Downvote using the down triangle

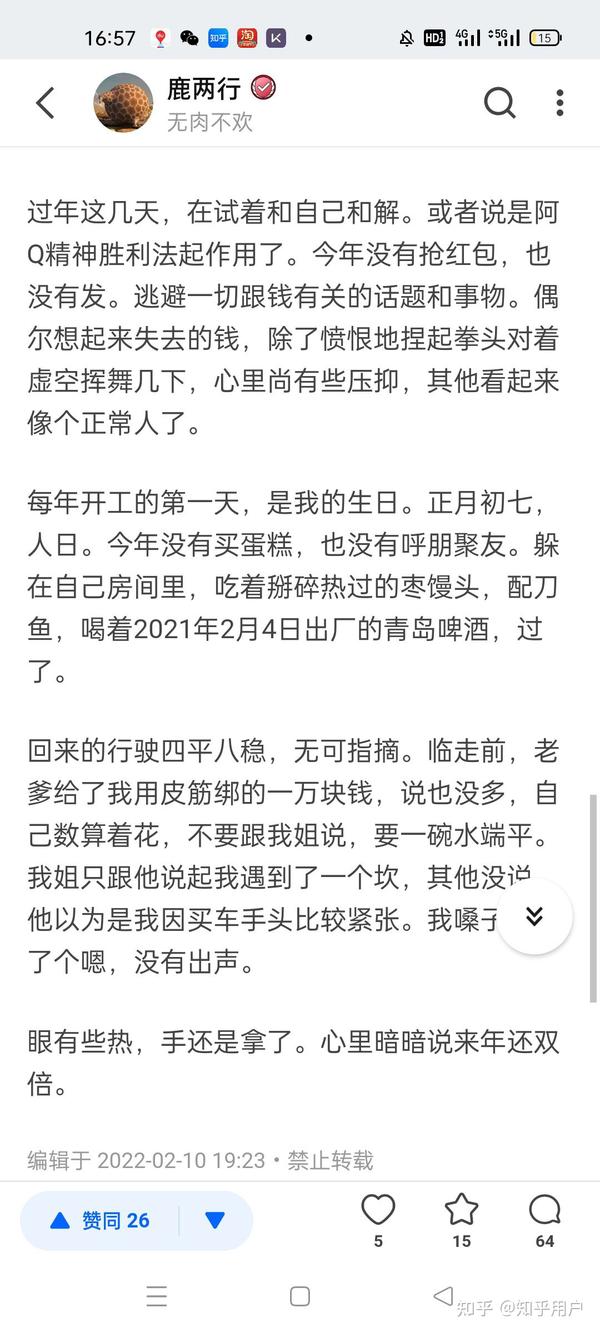[x=215, y=1220]
